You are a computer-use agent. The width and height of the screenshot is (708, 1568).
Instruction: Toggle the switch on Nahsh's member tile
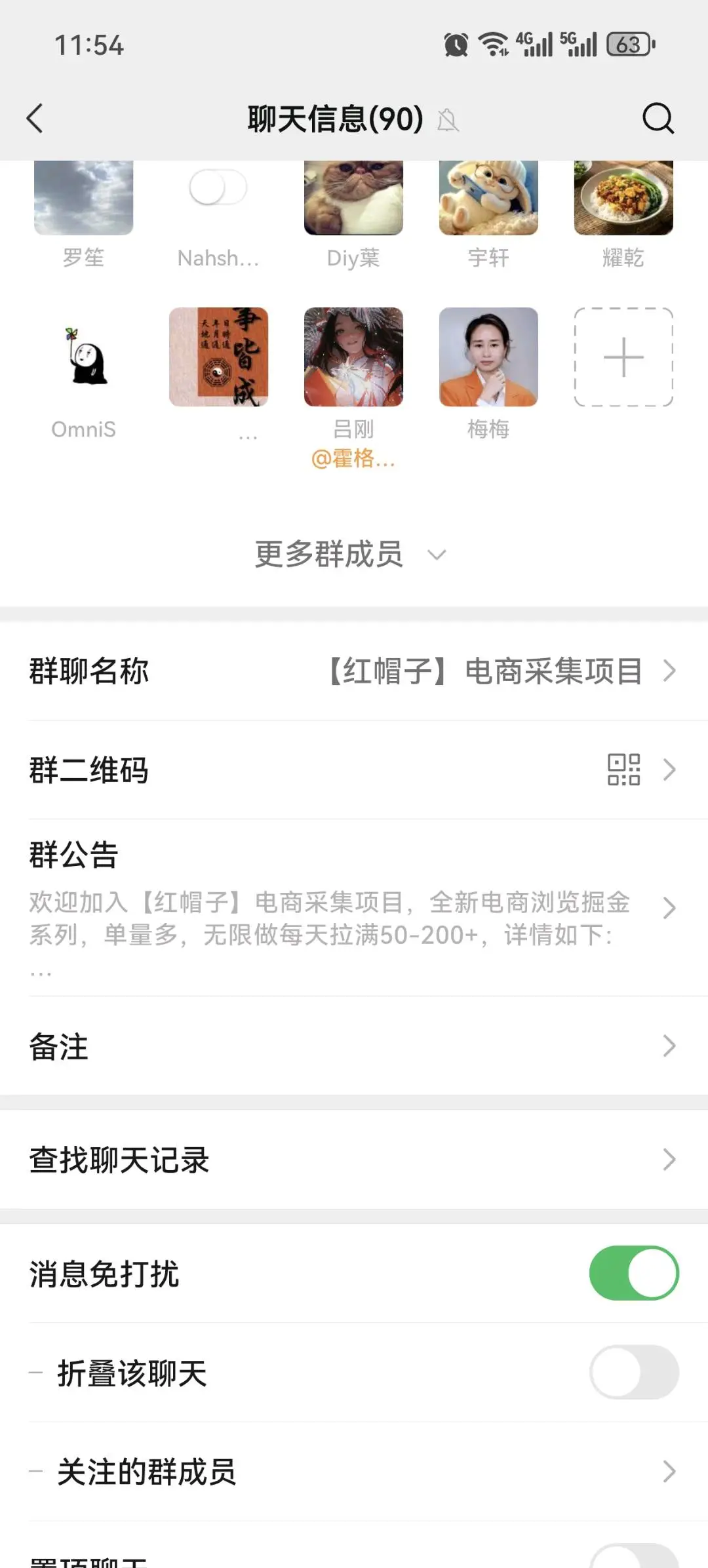point(218,187)
